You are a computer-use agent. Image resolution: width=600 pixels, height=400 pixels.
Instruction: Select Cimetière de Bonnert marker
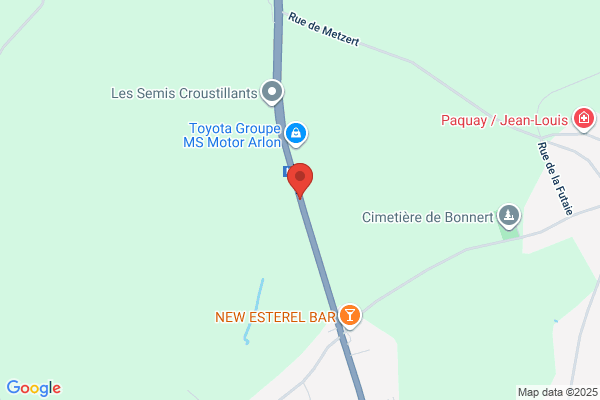pyautogui.click(x=510, y=216)
